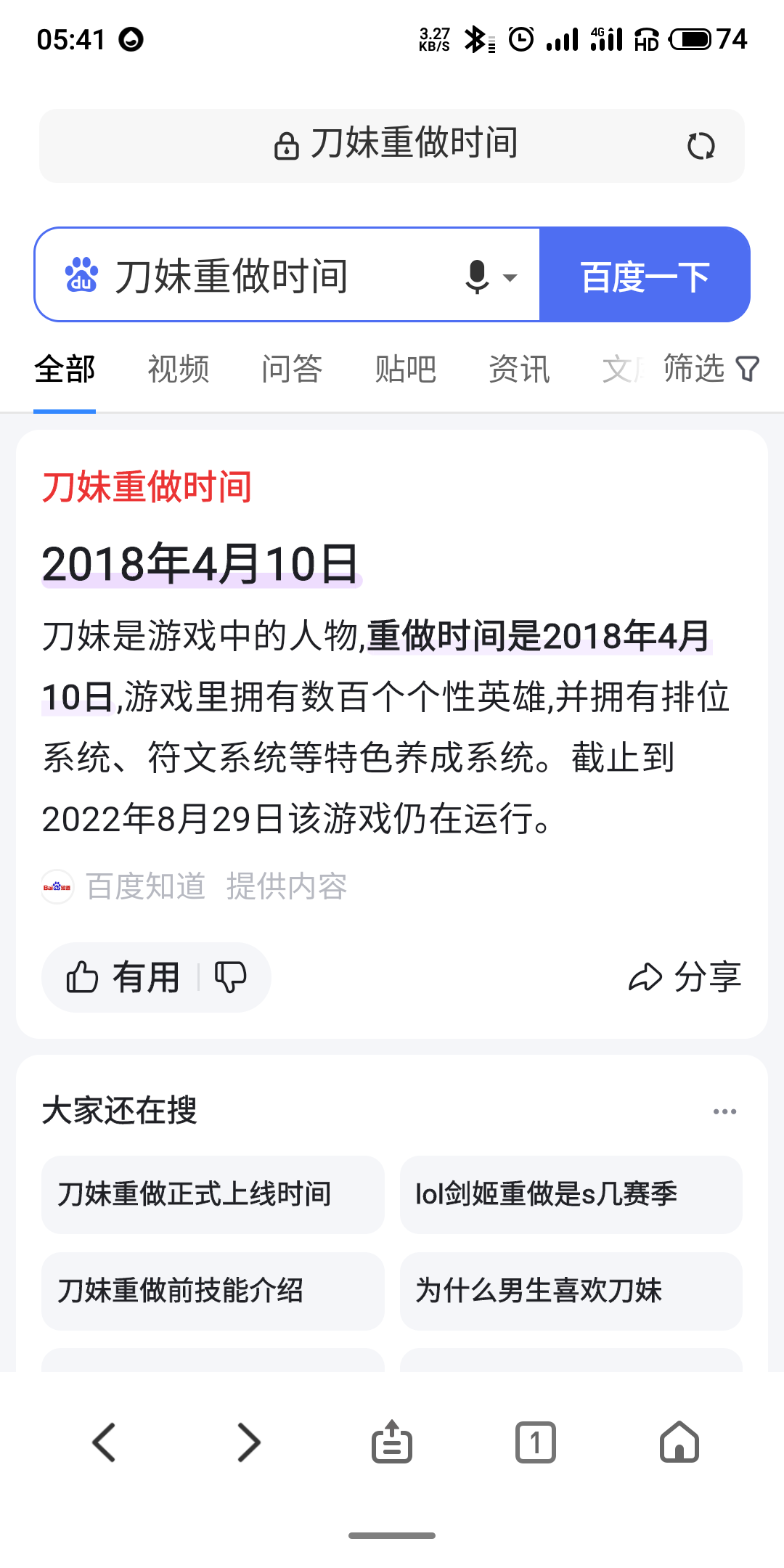The image size is (784, 1568).
Task: Search 刀妹重做正式上线时间 suggestion
Action: (213, 1194)
